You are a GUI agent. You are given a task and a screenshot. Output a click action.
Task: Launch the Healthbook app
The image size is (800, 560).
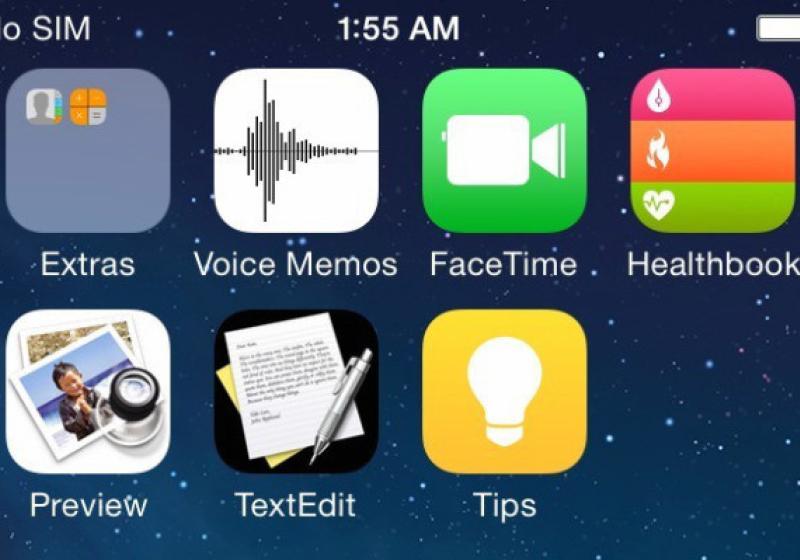(712, 151)
